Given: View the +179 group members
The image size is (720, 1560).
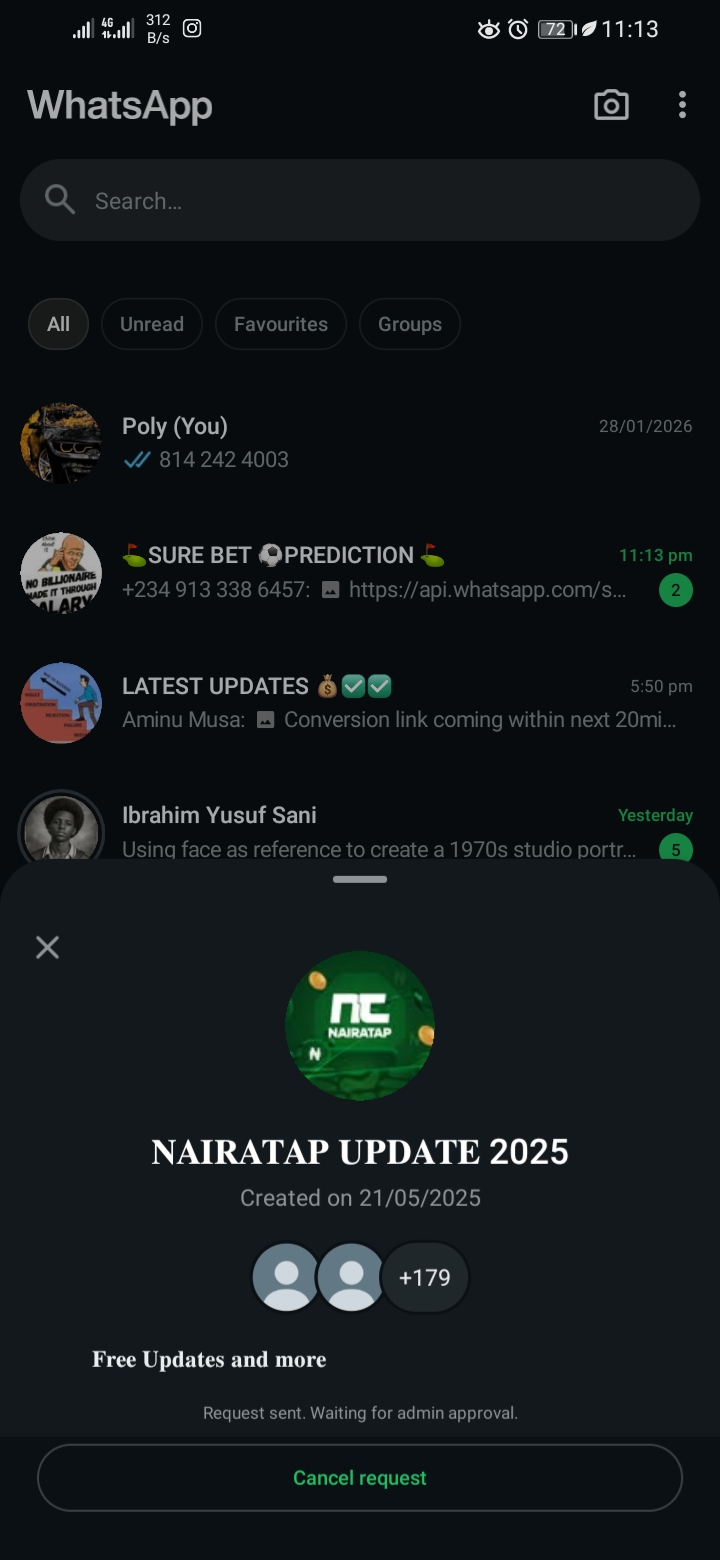Looking at the screenshot, I should tap(425, 1277).
